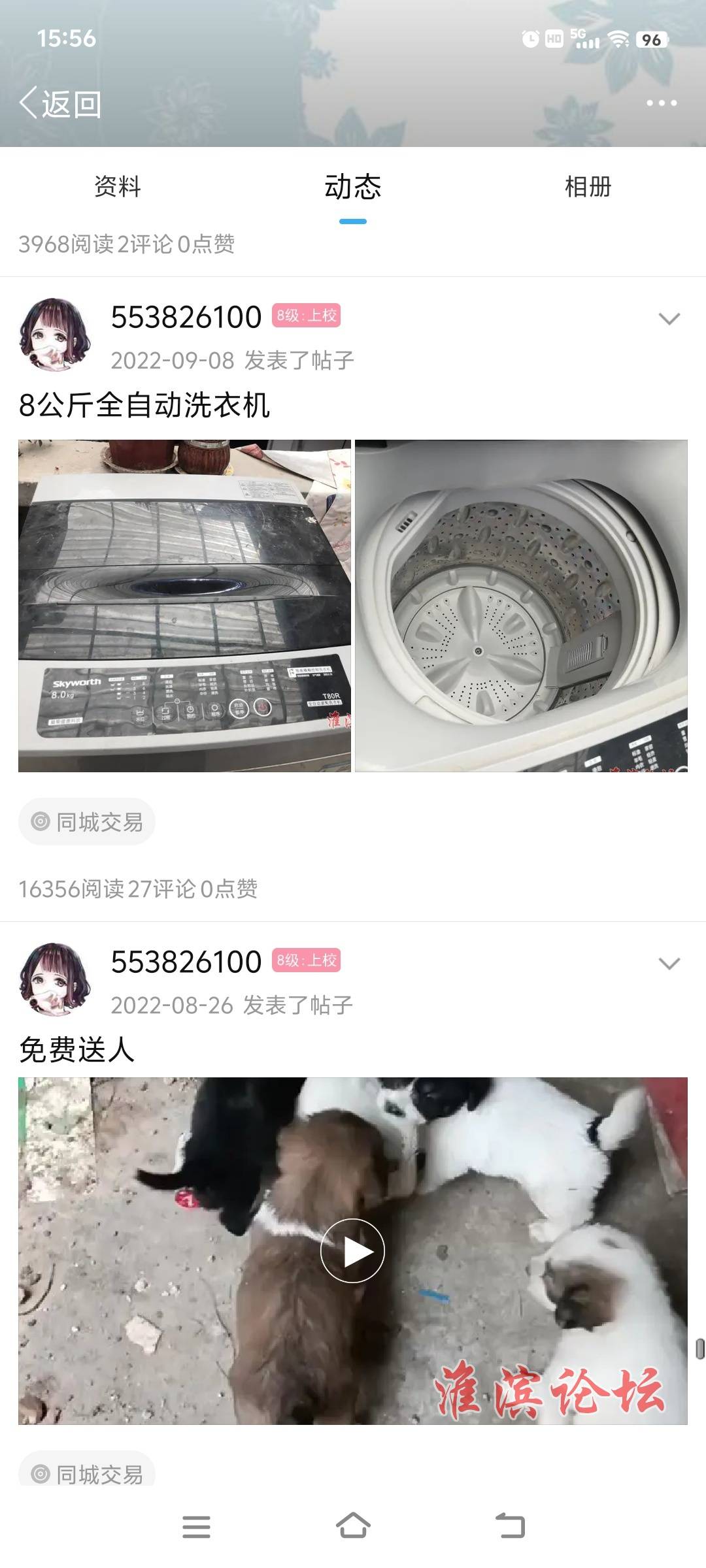Image resolution: width=706 pixels, height=1568 pixels.
Task: Go to the system home screen
Action: coord(353,1526)
